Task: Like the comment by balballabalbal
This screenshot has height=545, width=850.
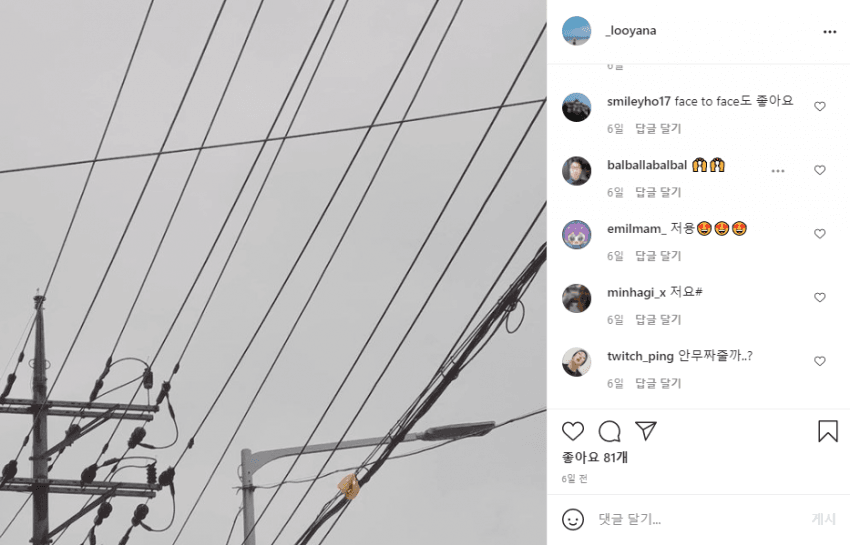Action: coord(820,171)
